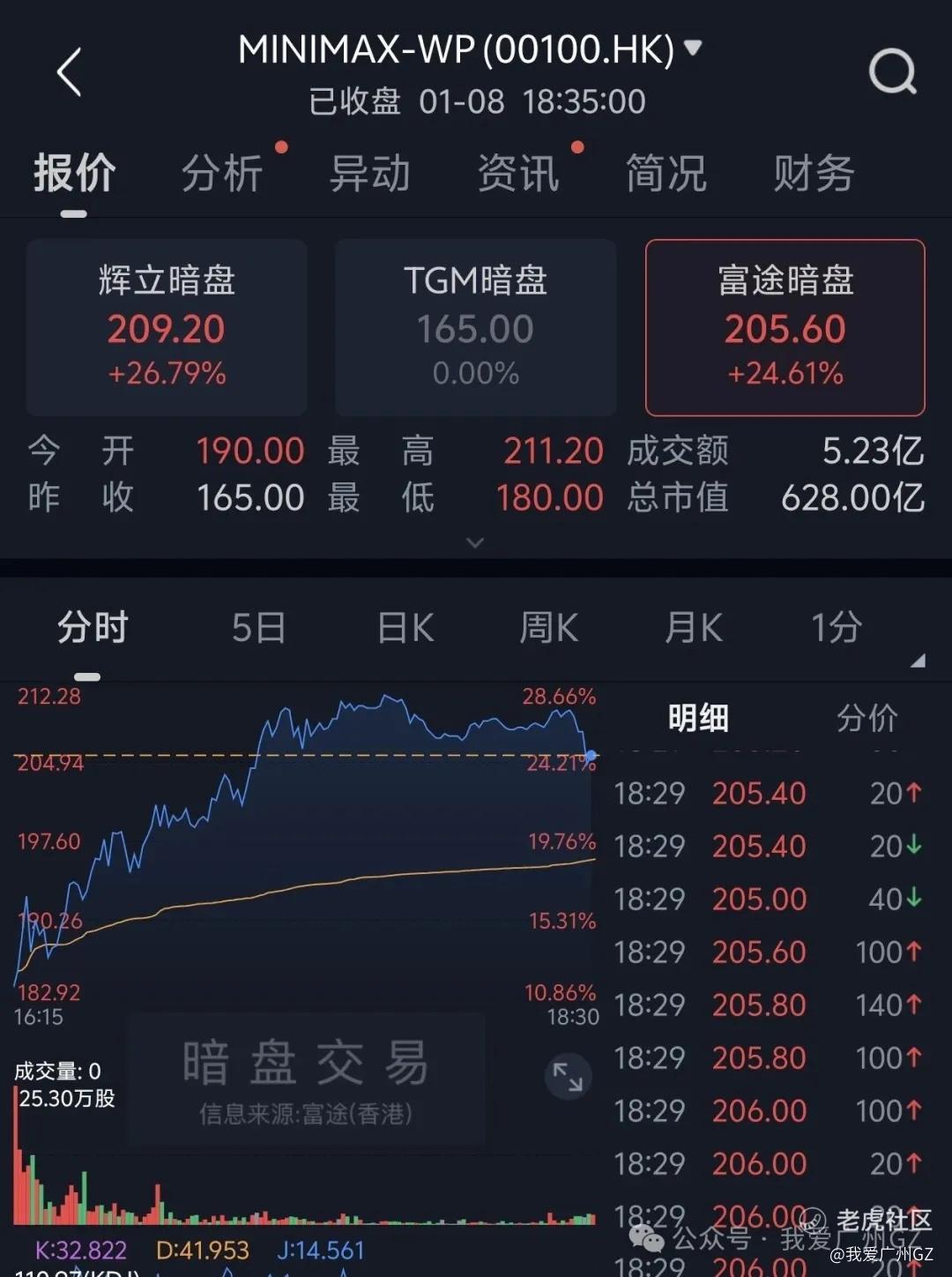The image size is (952, 1277).
Task: Open the MINIMAX-WP stock title dropdown
Action: tap(693, 48)
